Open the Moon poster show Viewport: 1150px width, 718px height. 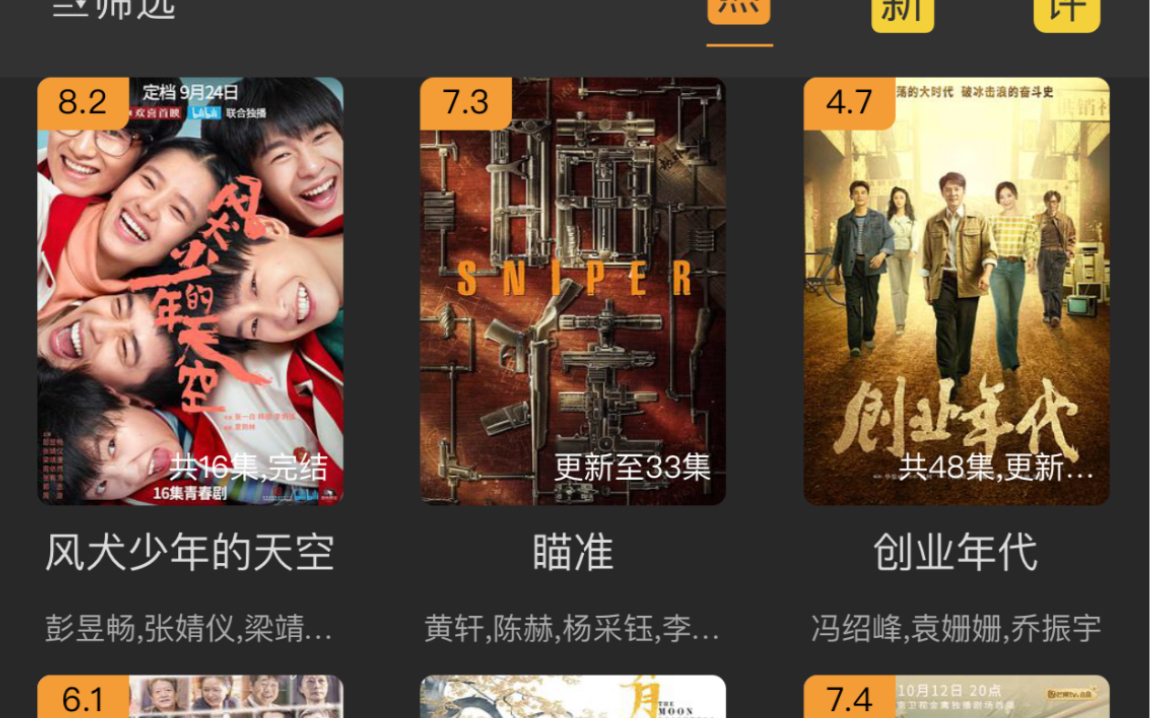tap(572, 697)
